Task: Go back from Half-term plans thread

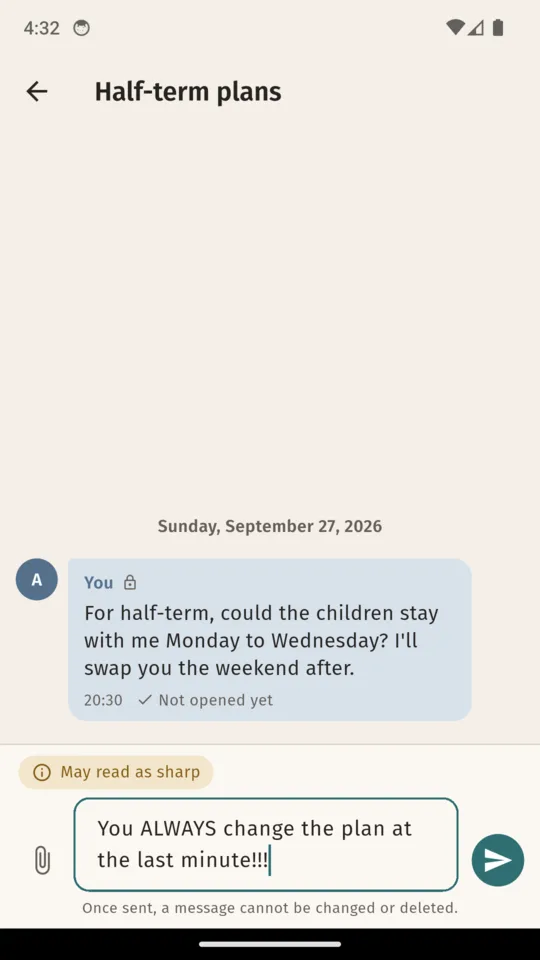Action: [37, 92]
